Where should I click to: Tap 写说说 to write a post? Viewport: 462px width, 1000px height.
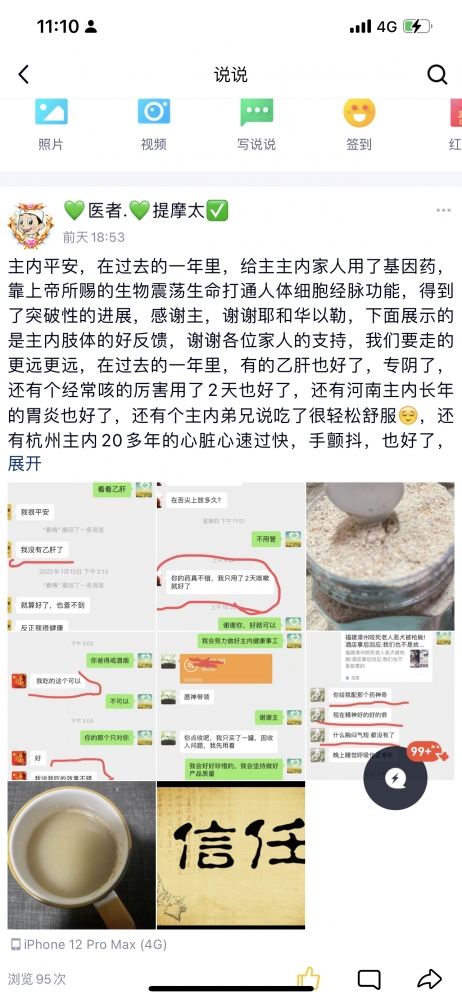pos(257,125)
